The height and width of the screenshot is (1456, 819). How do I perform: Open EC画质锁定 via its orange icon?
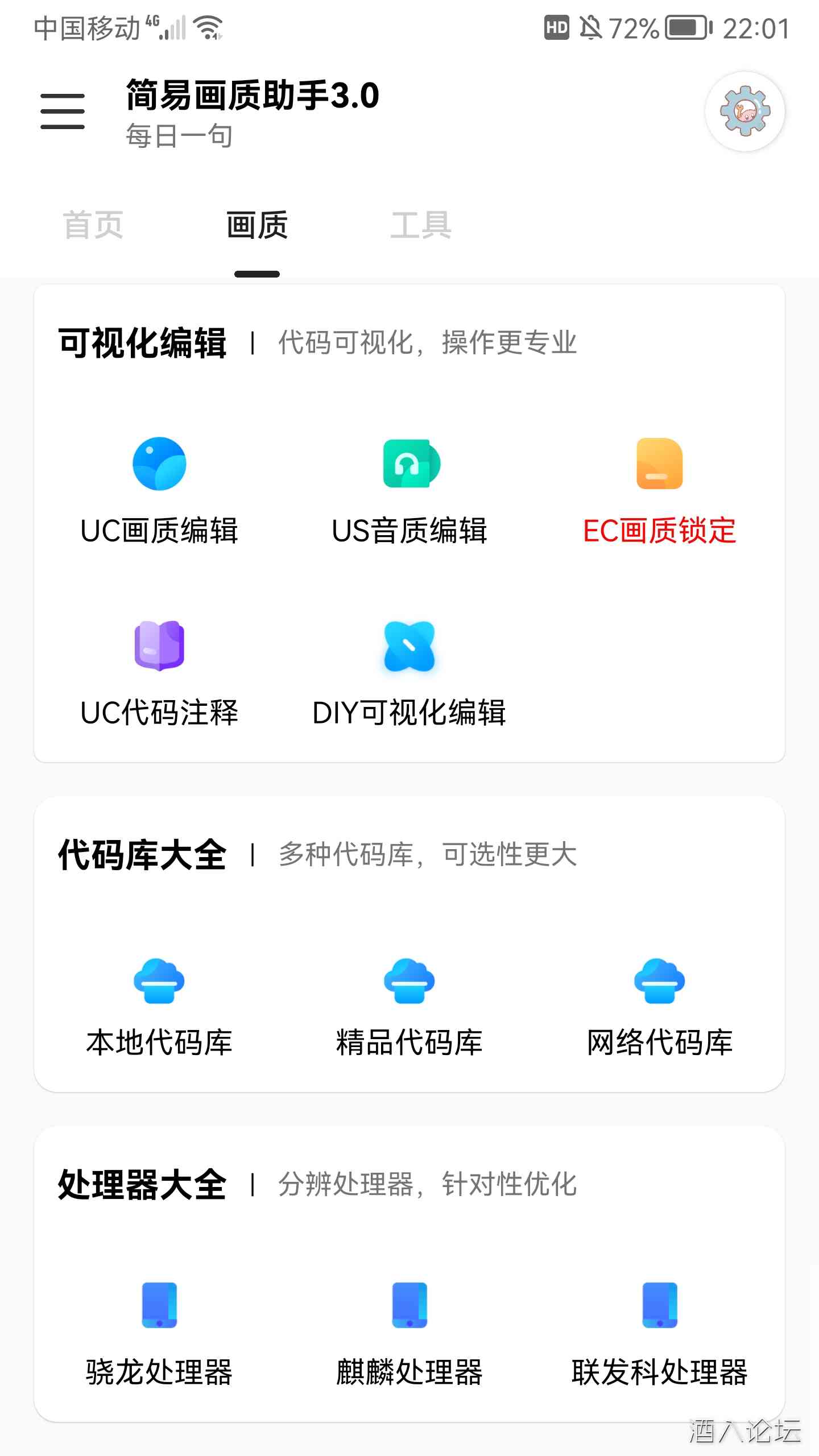tap(660, 464)
